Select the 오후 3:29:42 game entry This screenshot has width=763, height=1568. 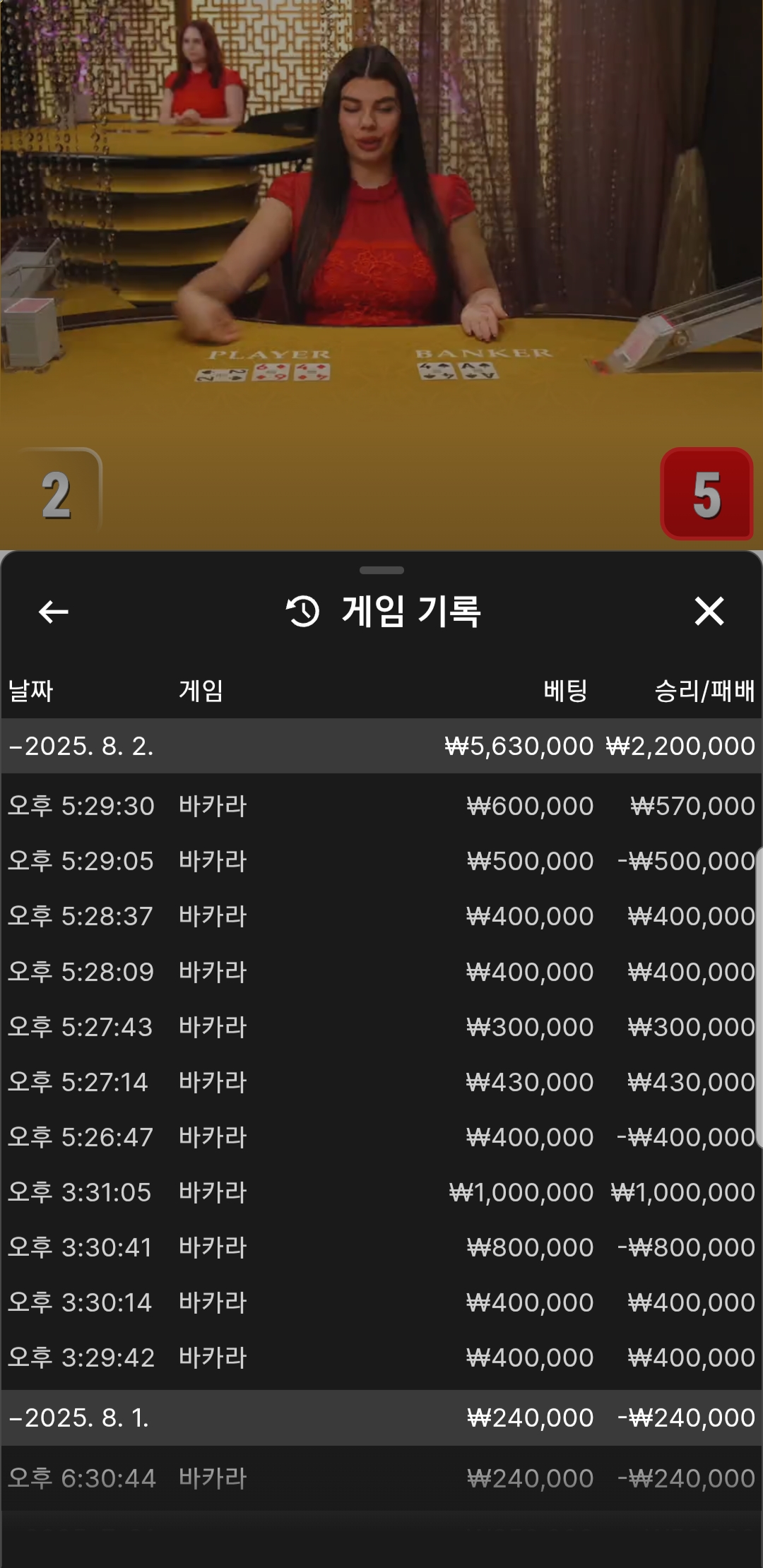click(381, 1358)
